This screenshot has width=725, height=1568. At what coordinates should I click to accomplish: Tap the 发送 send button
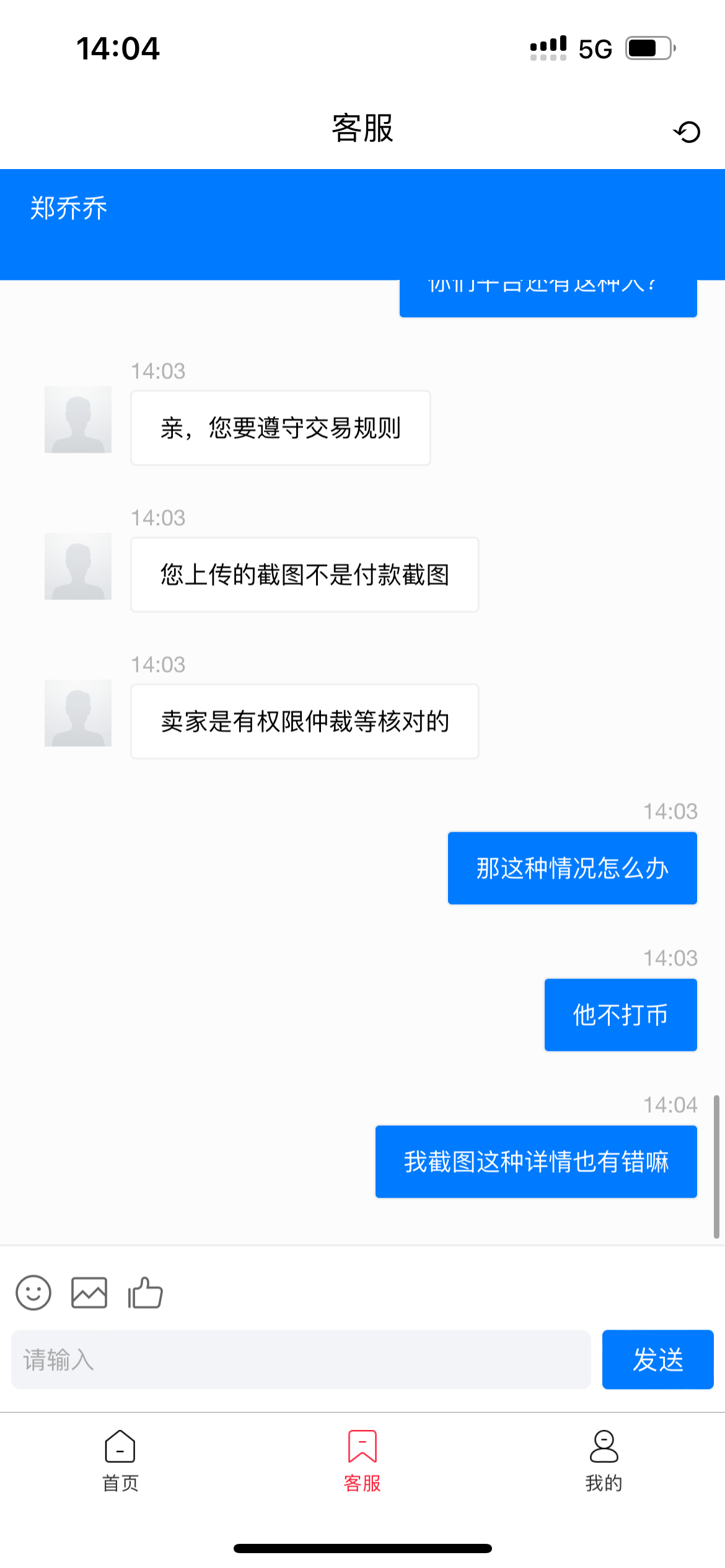[657, 1359]
